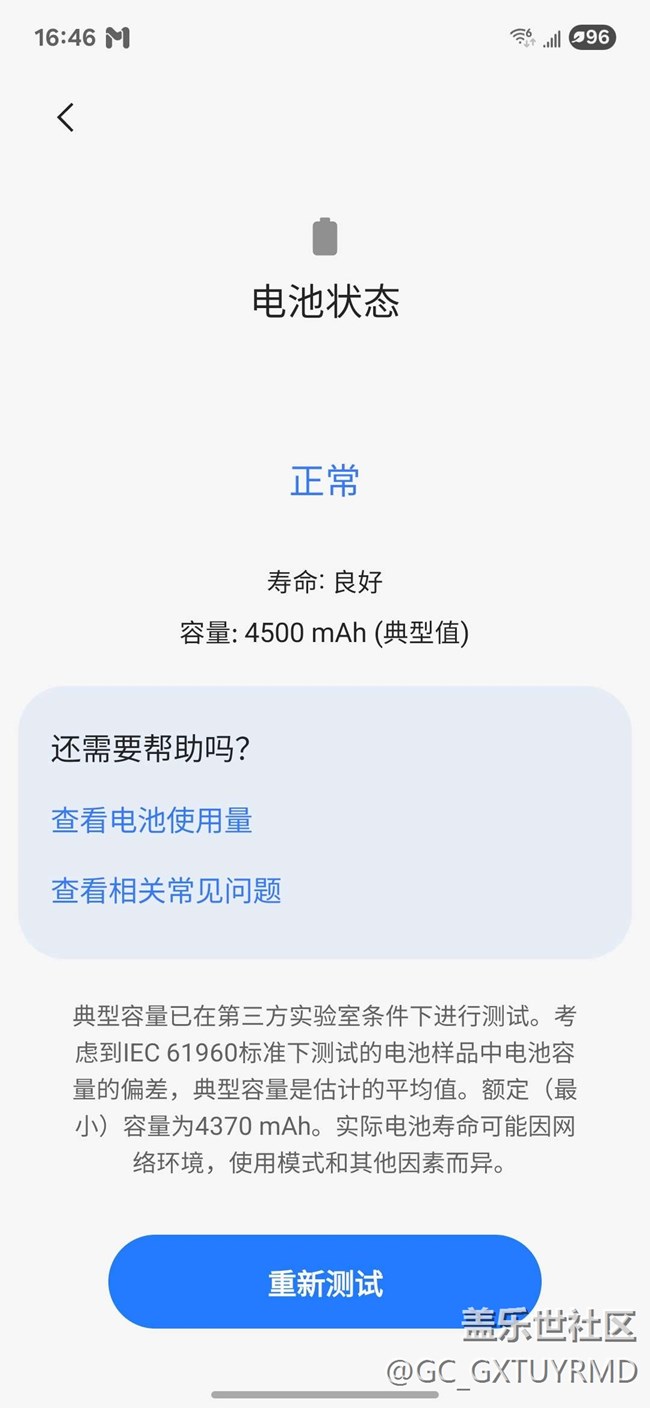Image resolution: width=650 pixels, height=1408 pixels.
Task: Open the 查看电池使用量 link
Action: 152,821
